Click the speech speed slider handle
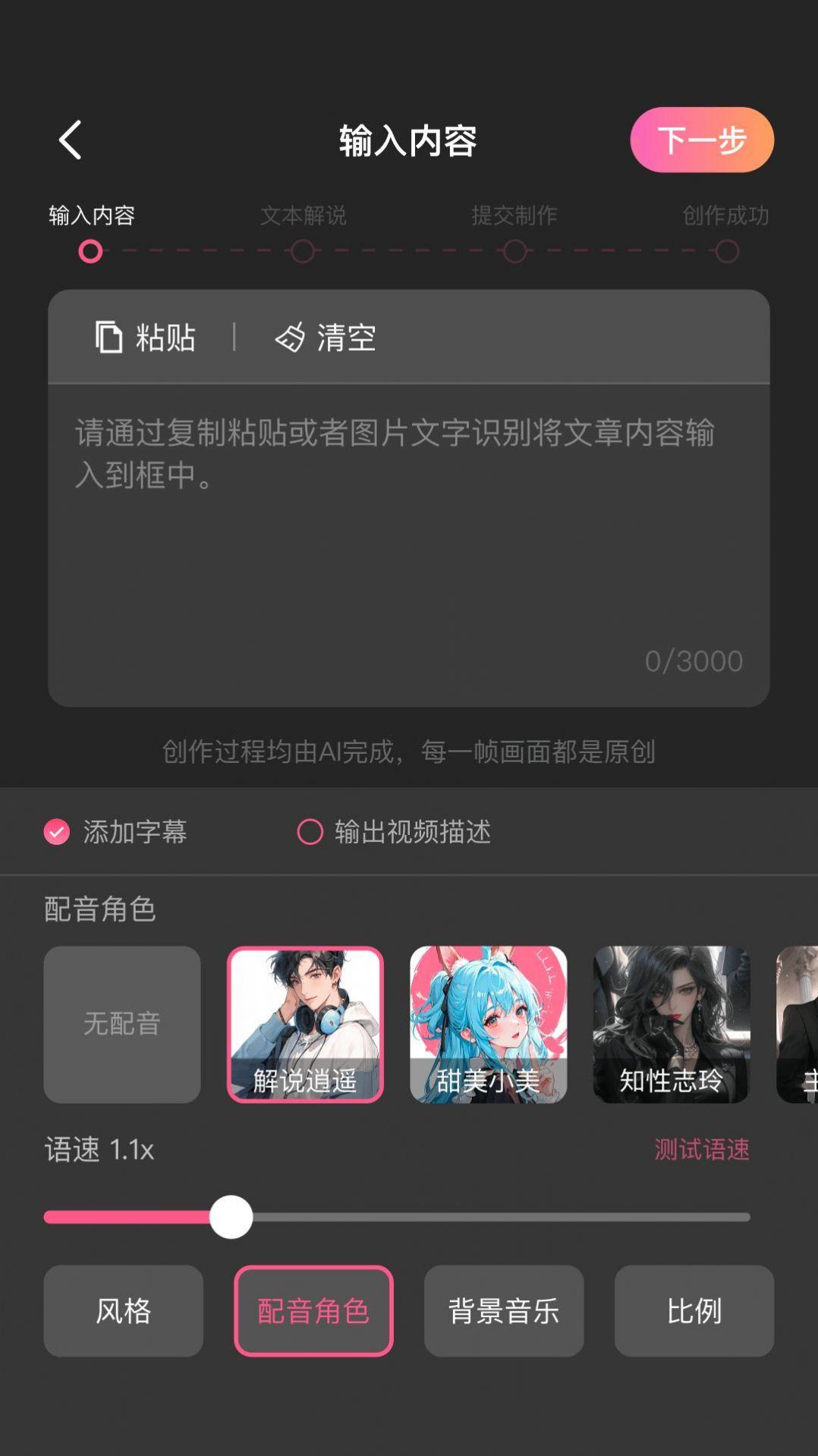Viewport: 818px width, 1456px height. [231, 1217]
